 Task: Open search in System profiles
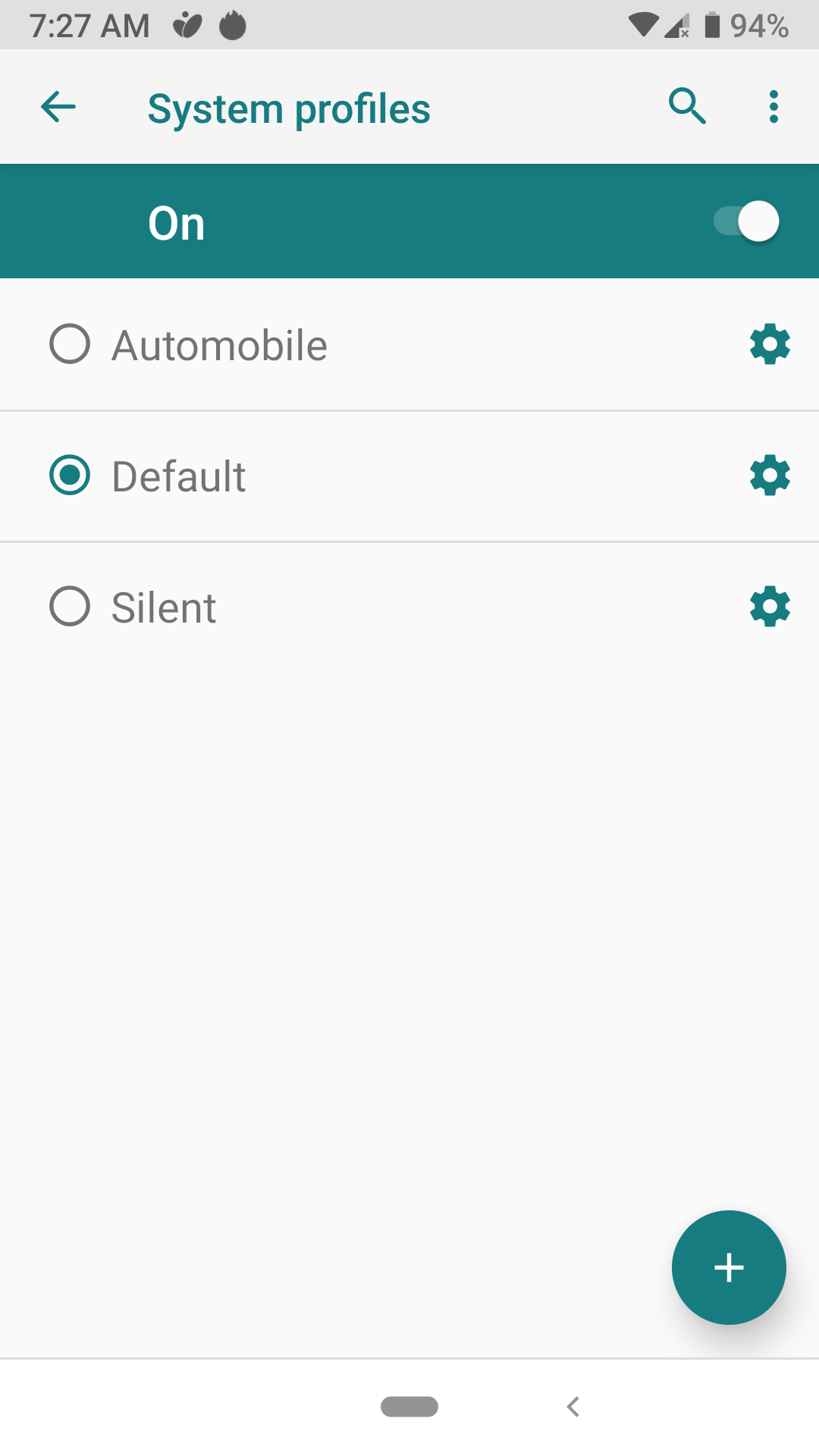point(687,107)
